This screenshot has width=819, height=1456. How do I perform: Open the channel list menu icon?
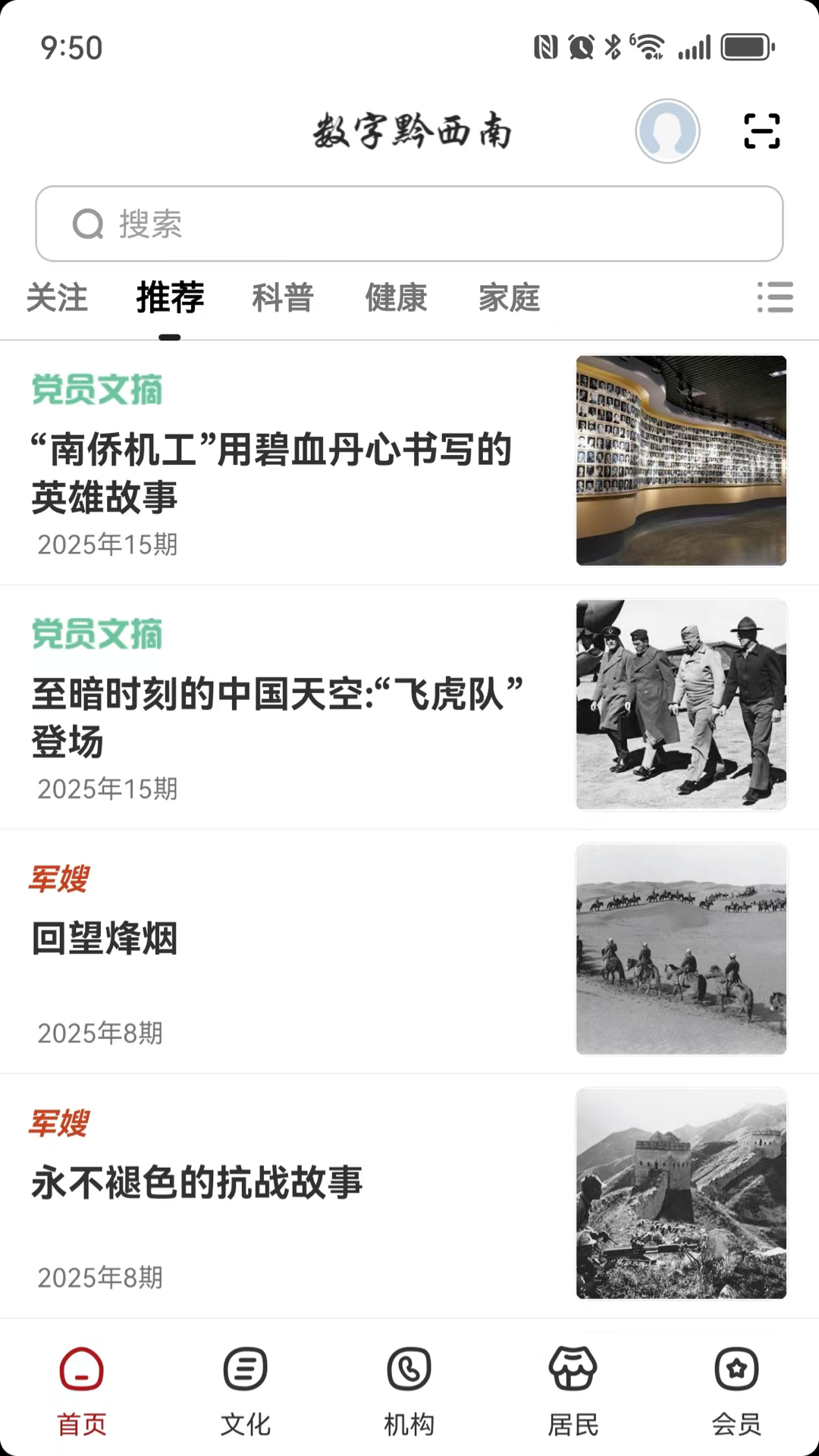pos(775,299)
